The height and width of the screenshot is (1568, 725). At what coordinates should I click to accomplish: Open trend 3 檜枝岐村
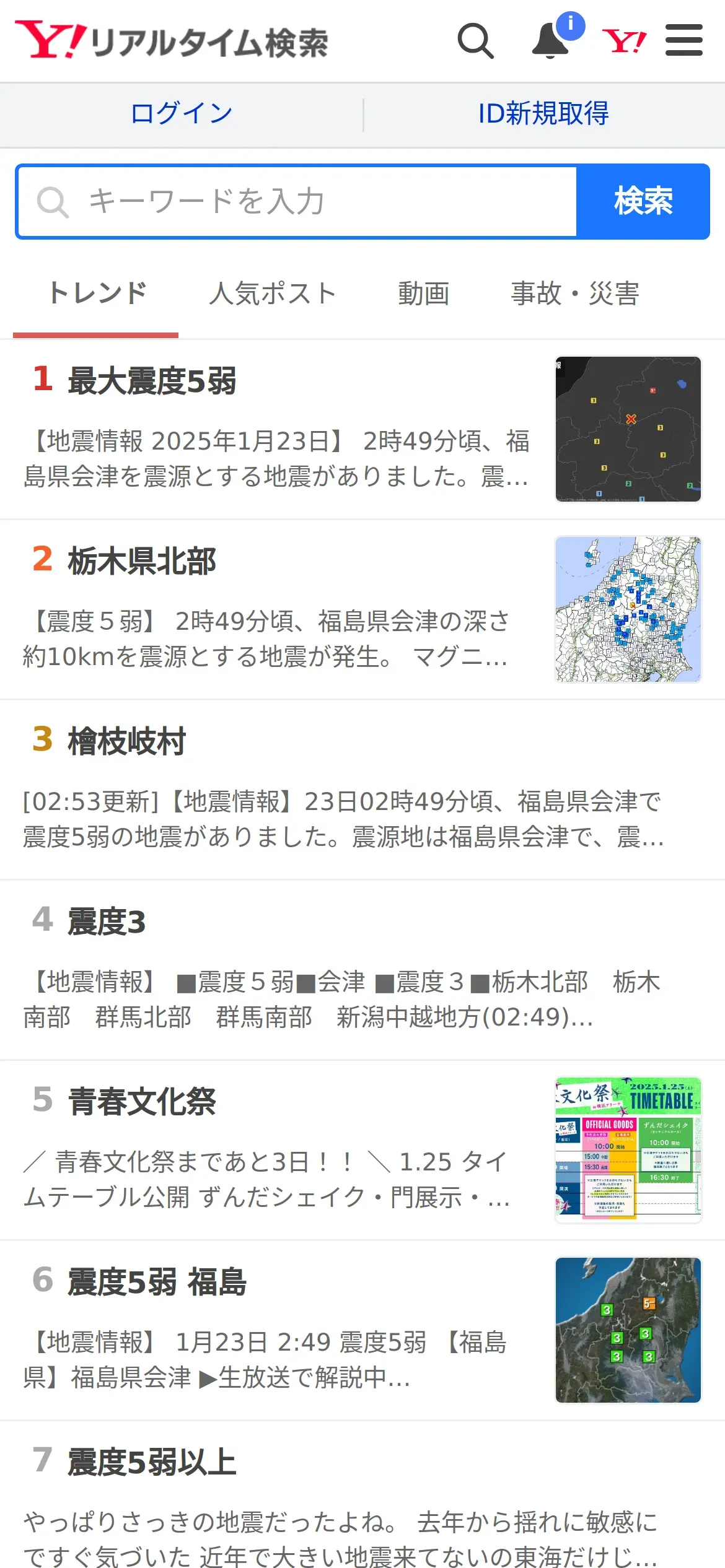pyautogui.click(x=362, y=790)
